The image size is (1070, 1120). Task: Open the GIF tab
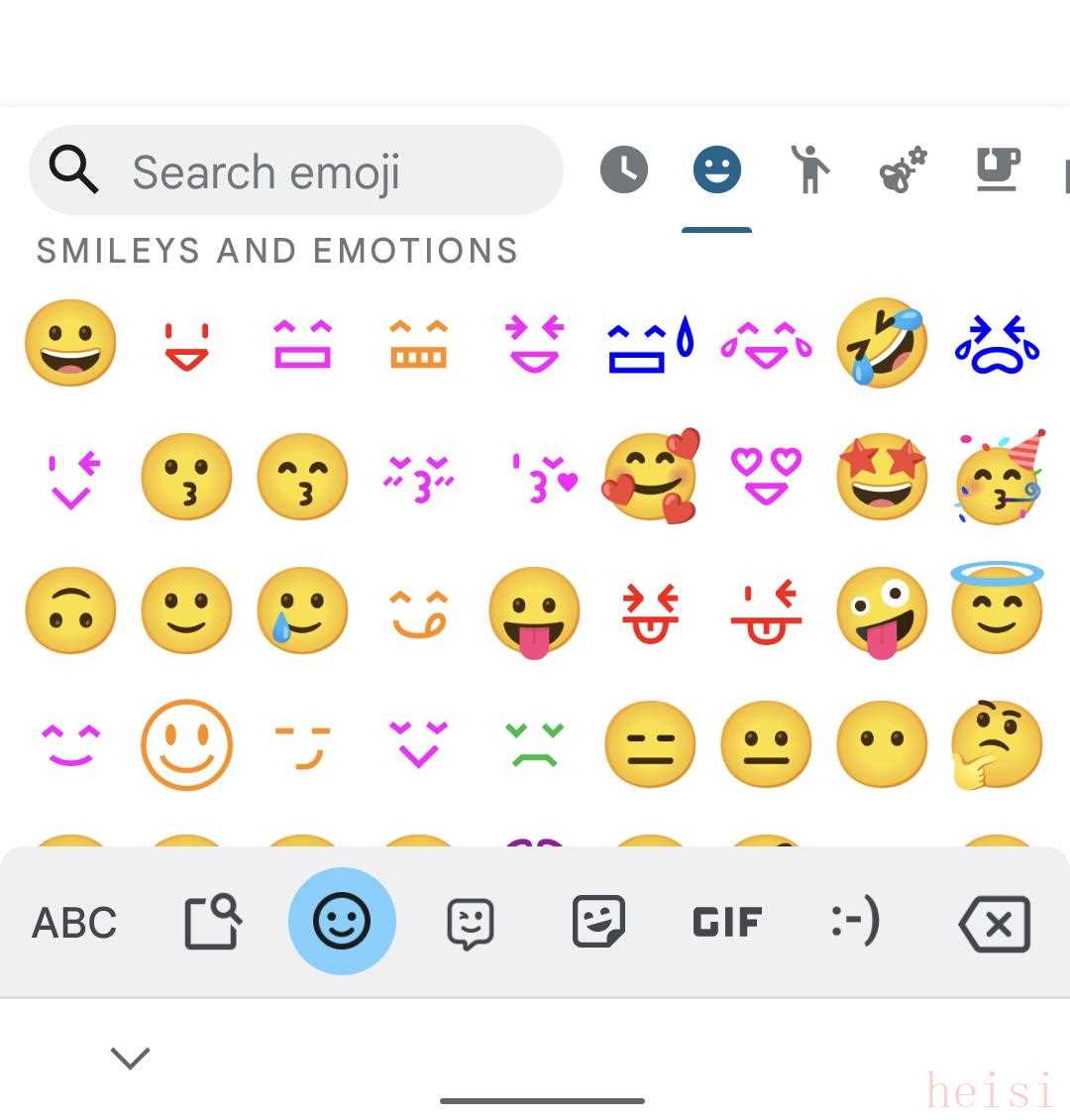click(x=727, y=923)
